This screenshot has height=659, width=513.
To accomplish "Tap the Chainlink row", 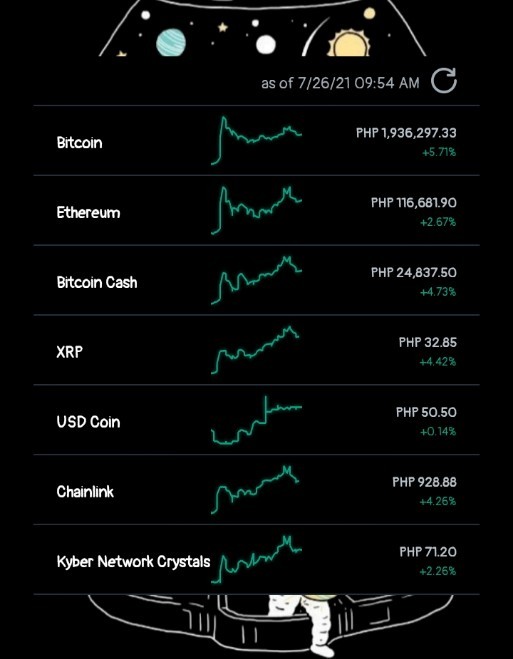I will click(256, 489).
